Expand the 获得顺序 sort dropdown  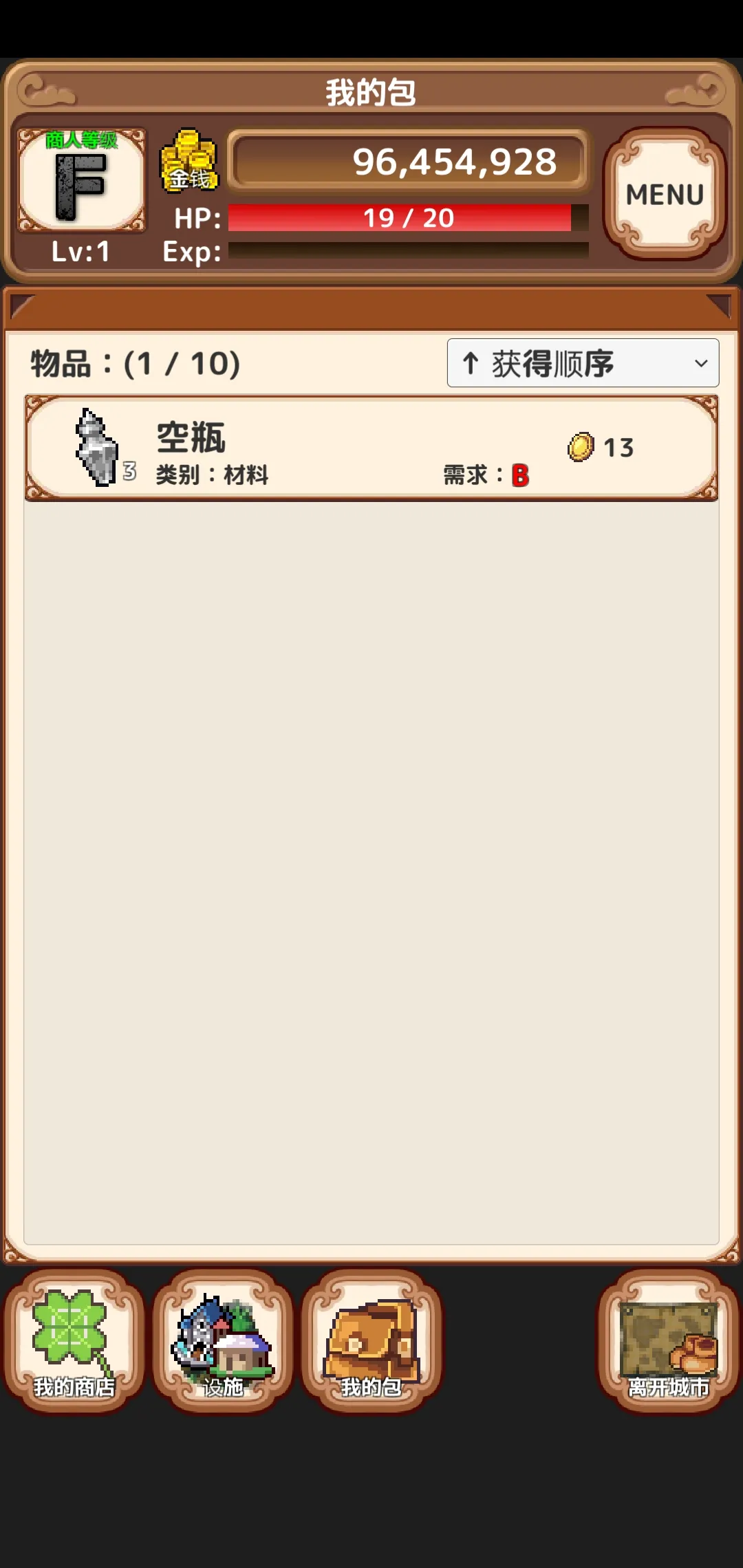[583, 363]
